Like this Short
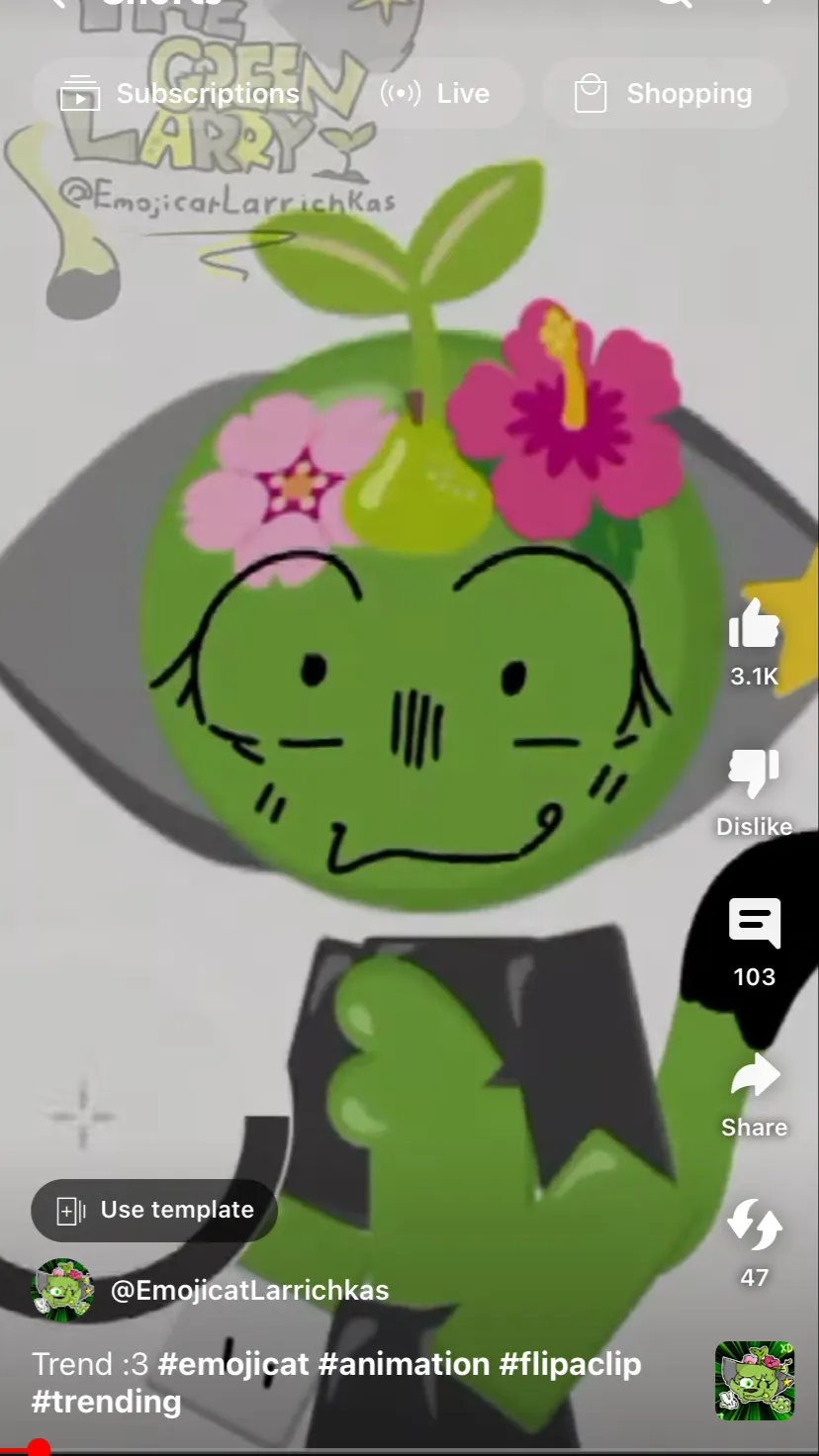This screenshot has width=819, height=1456. point(754,626)
